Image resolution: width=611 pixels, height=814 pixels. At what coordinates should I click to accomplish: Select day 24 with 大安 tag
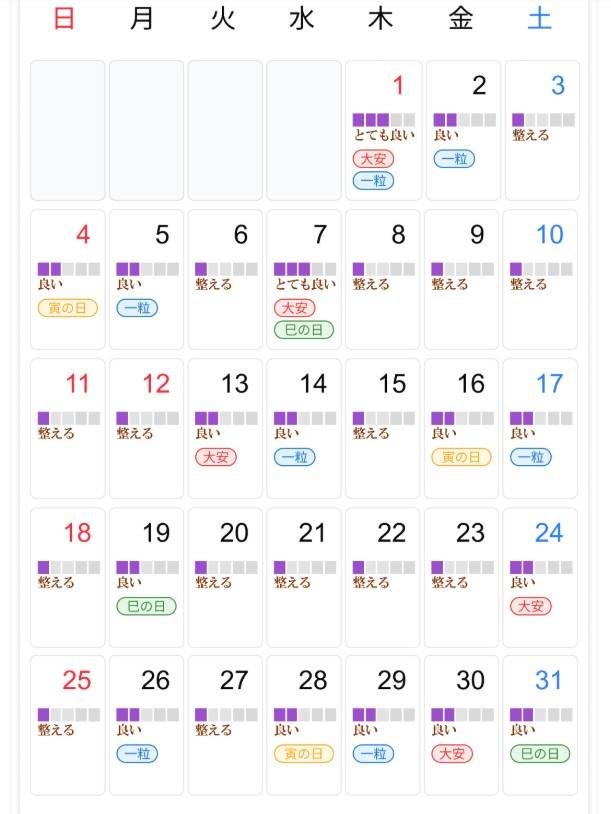pos(541,577)
